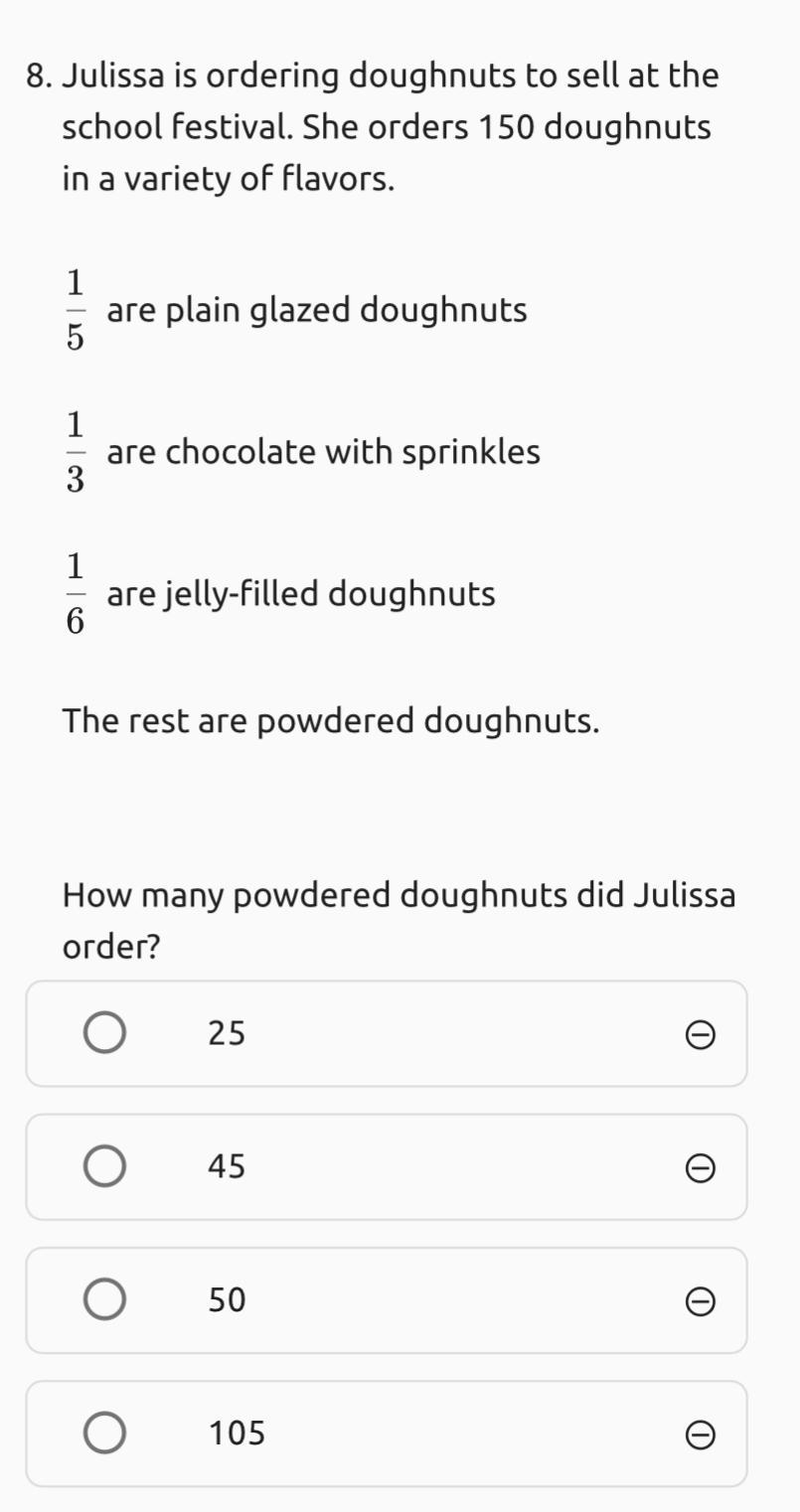Strike out the 50 answer choice
Viewport: 800px width, 1512px height.
pos(701,1301)
